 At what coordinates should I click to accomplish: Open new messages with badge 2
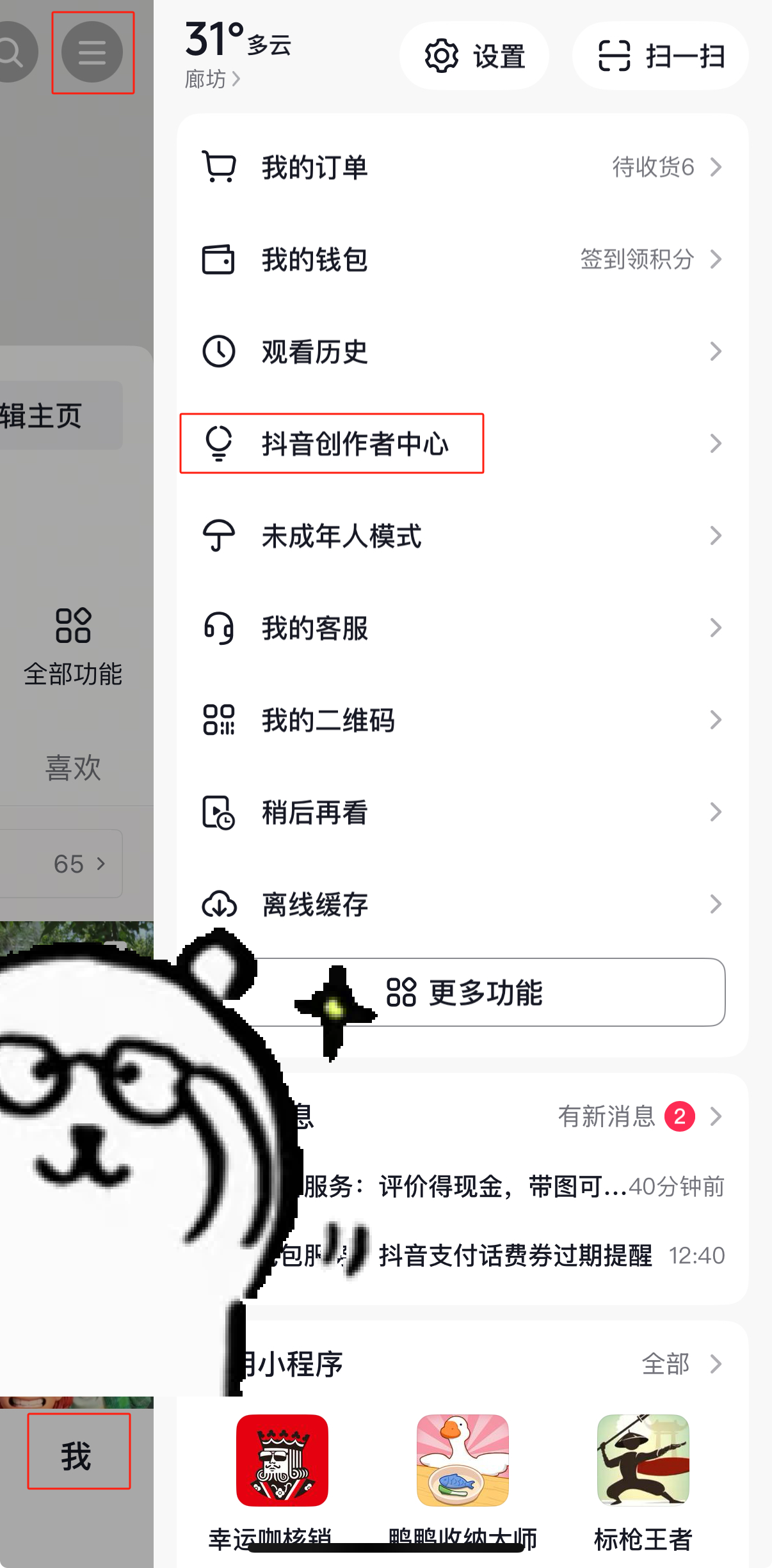[x=640, y=1117]
